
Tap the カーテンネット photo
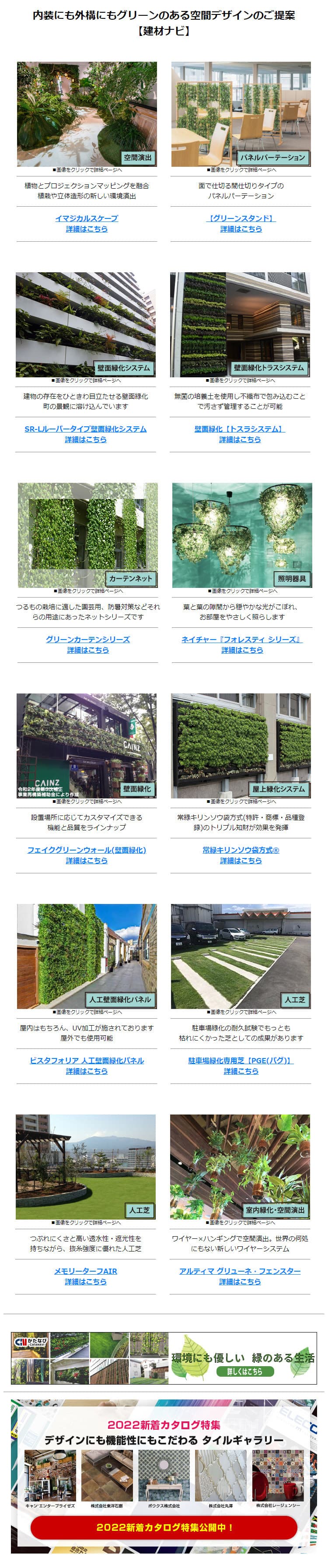point(87,535)
